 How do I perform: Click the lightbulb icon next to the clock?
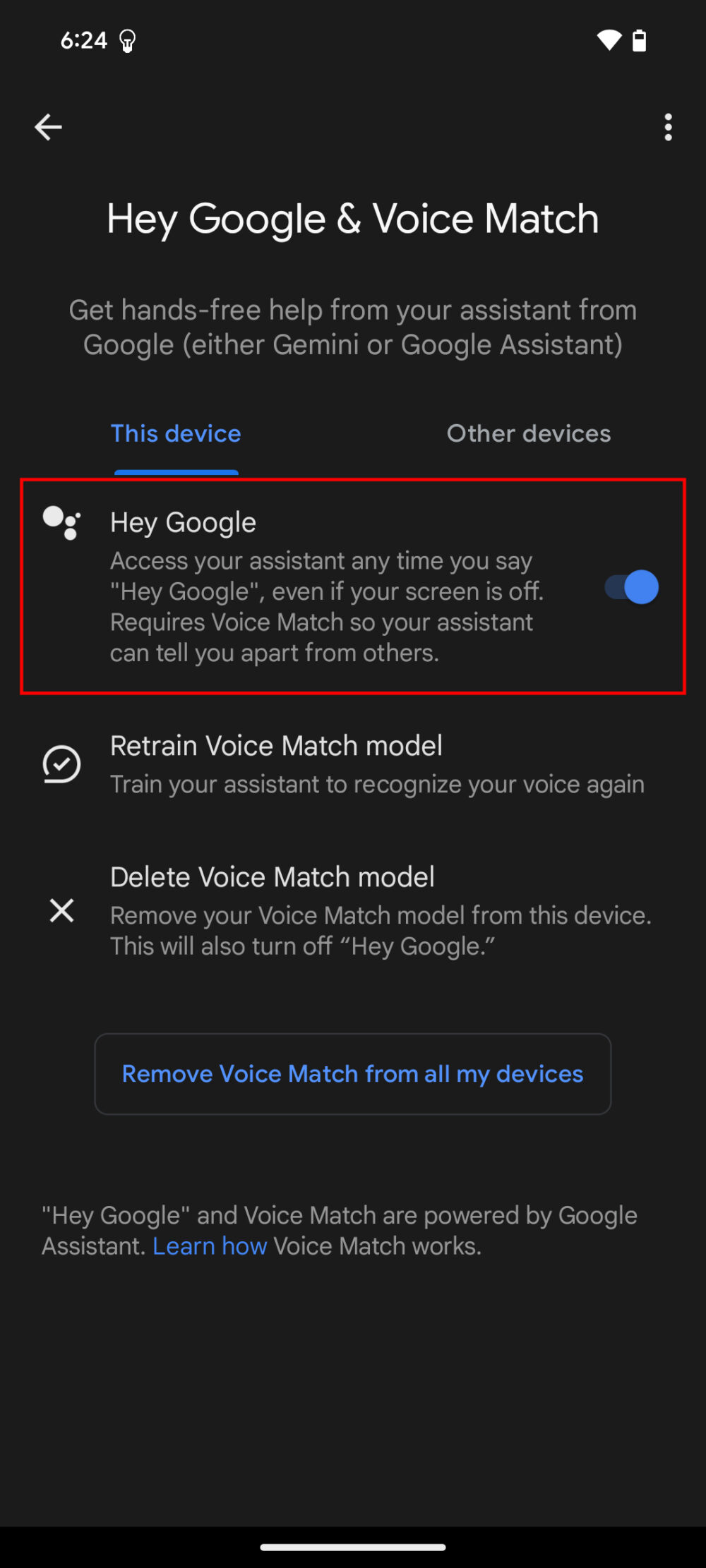(x=128, y=41)
